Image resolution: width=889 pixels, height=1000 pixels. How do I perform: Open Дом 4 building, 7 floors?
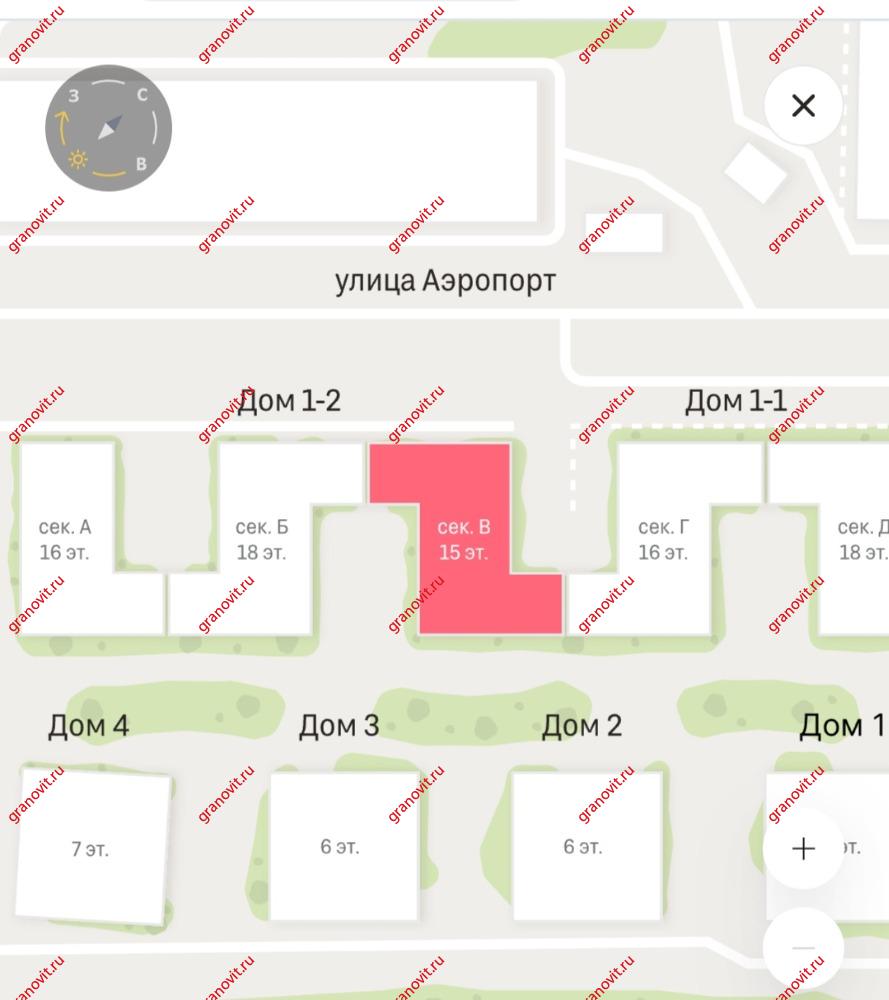tap(91, 848)
